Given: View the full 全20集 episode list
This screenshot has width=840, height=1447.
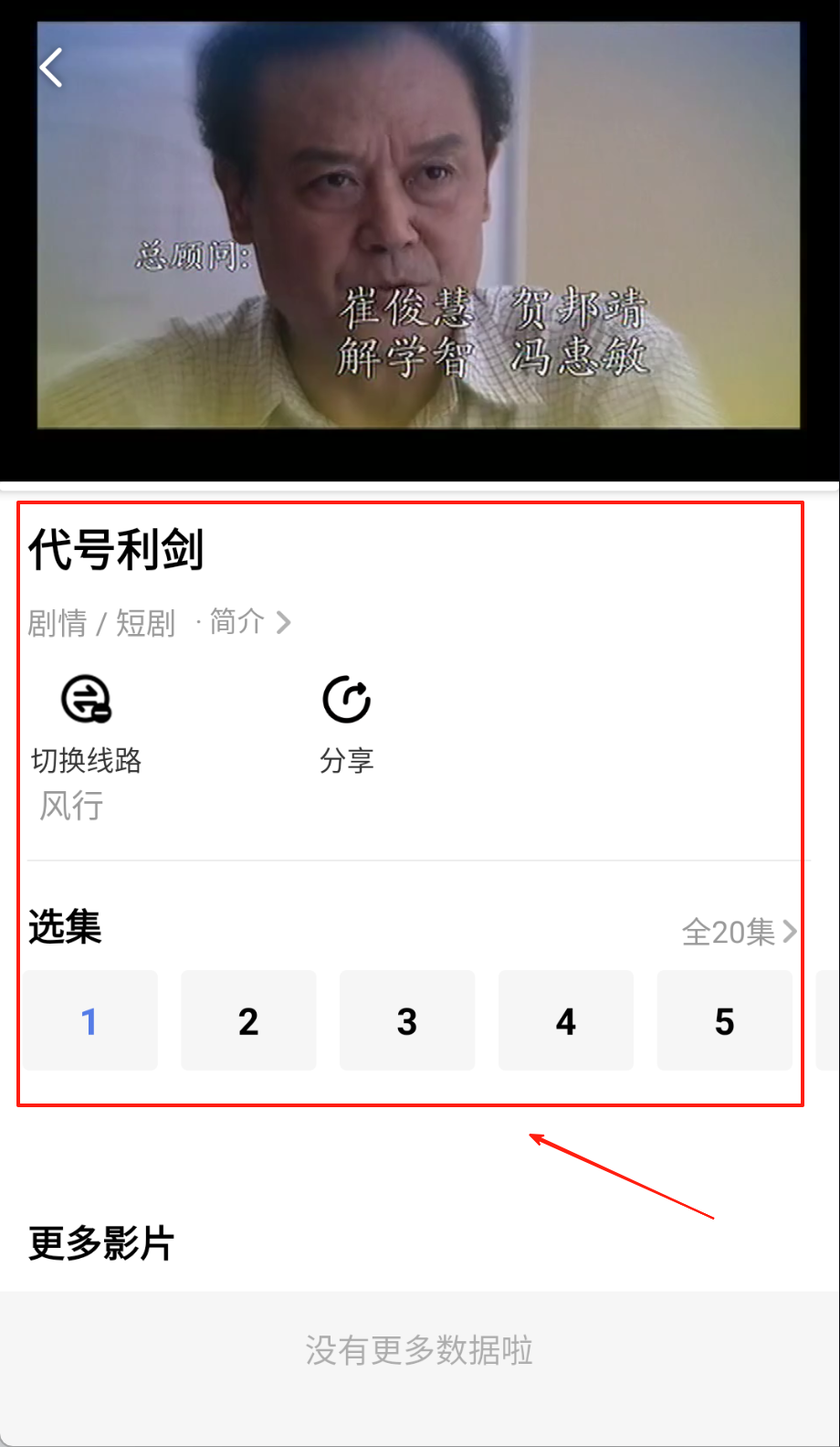Looking at the screenshot, I should point(739,932).
